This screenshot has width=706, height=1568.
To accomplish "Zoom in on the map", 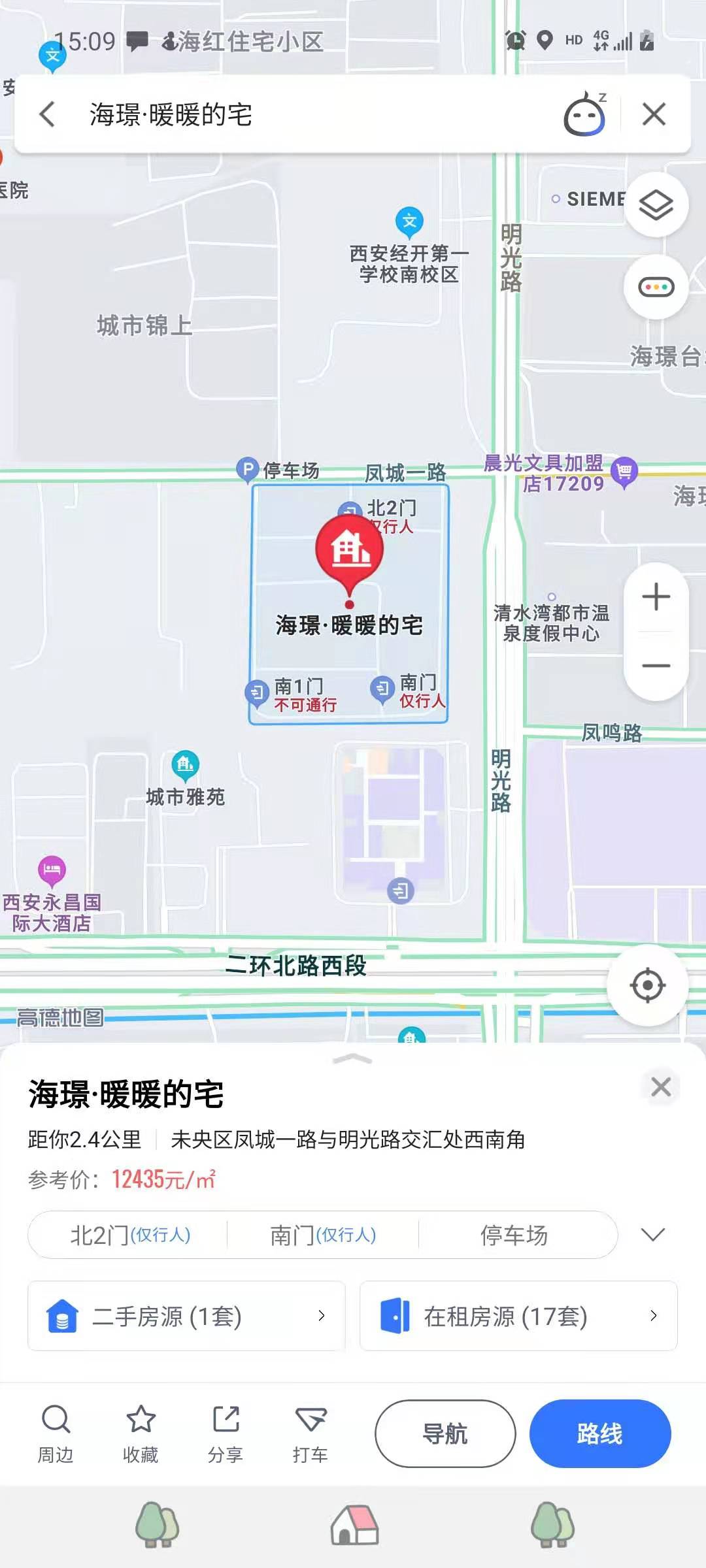I will [x=656, y=596].
